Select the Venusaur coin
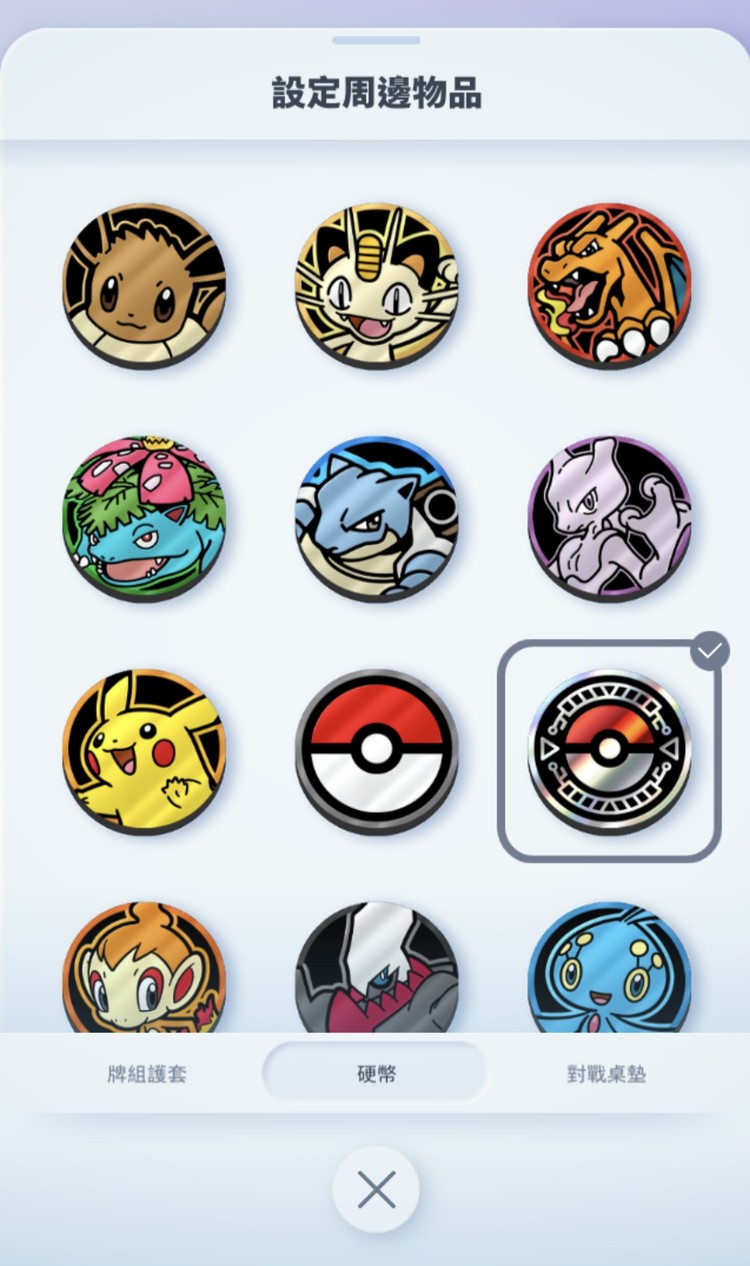Viewport: 750px width, 1266px height. 144,518
